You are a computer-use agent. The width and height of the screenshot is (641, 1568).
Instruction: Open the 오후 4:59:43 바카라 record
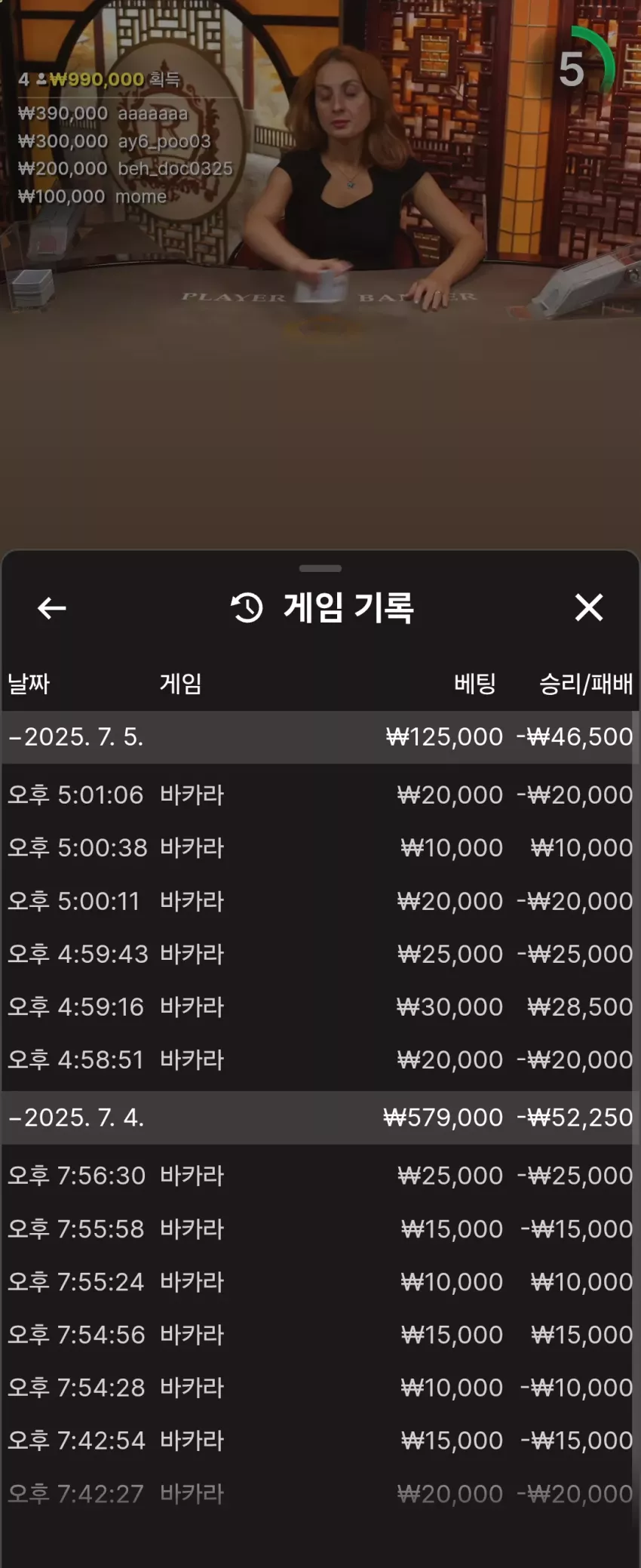pyautogui.click(x=320, y=954)
